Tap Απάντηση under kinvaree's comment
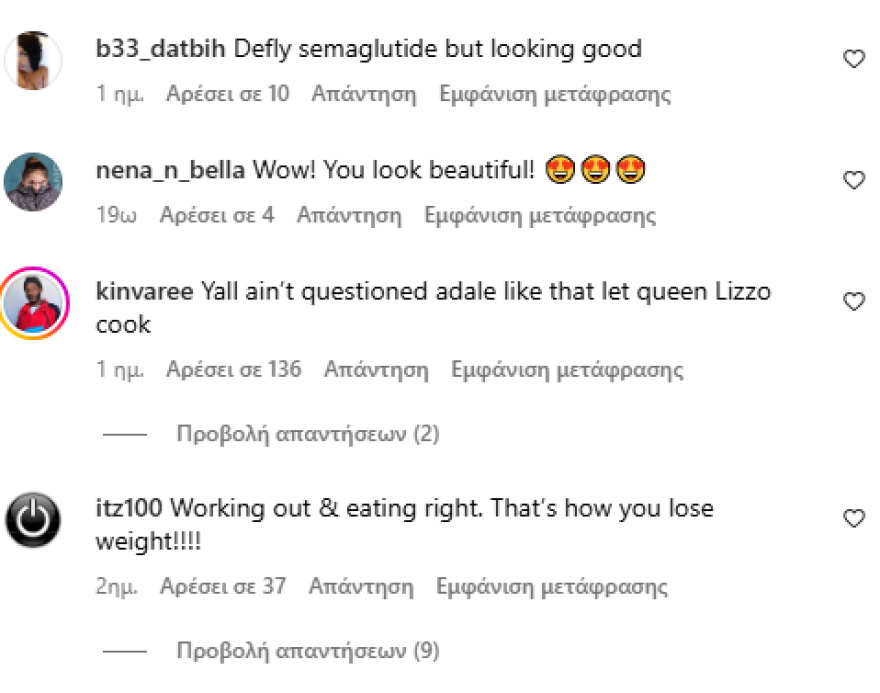The height and width of the screenshot is (693, 880). (x=376, y=369)
